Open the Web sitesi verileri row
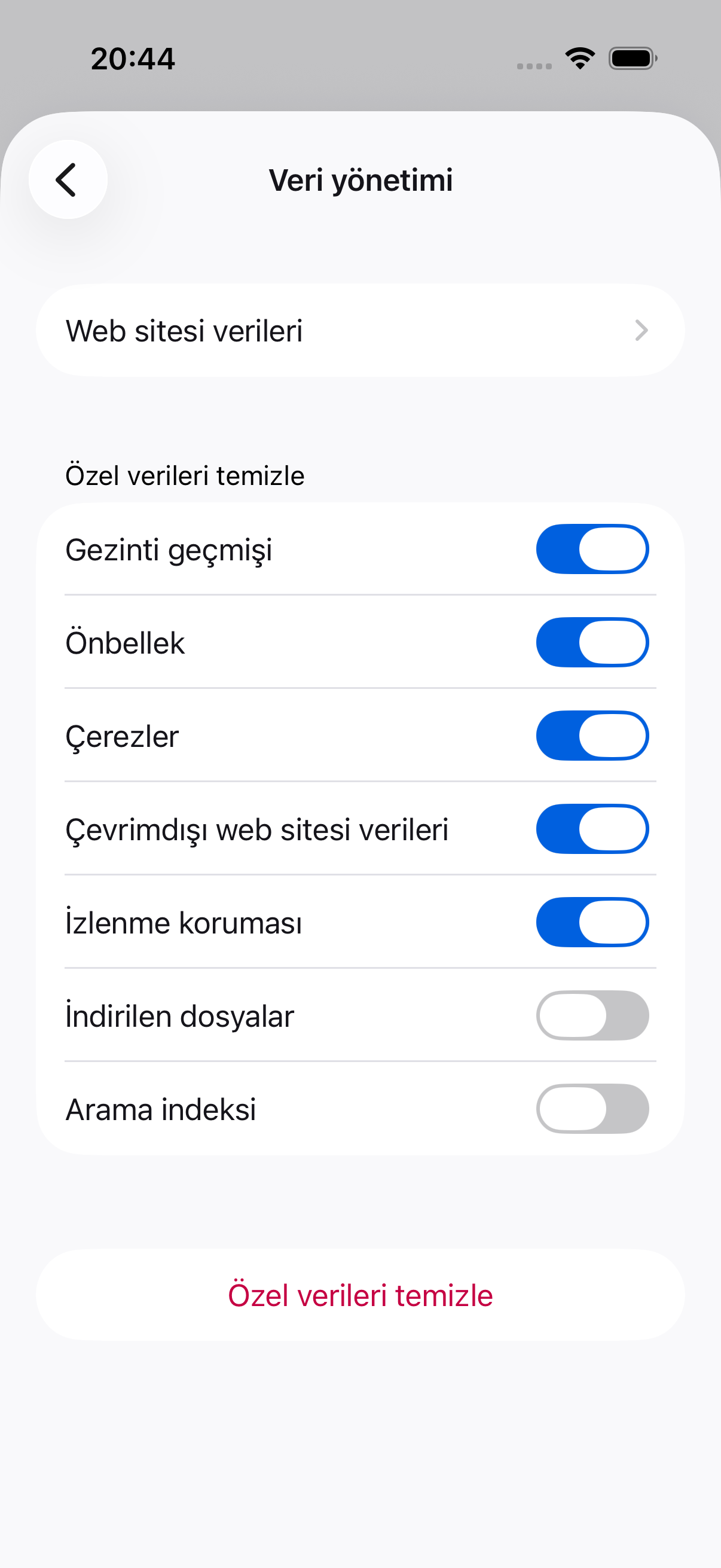The image size is (721, 1568). click(360, 331)
